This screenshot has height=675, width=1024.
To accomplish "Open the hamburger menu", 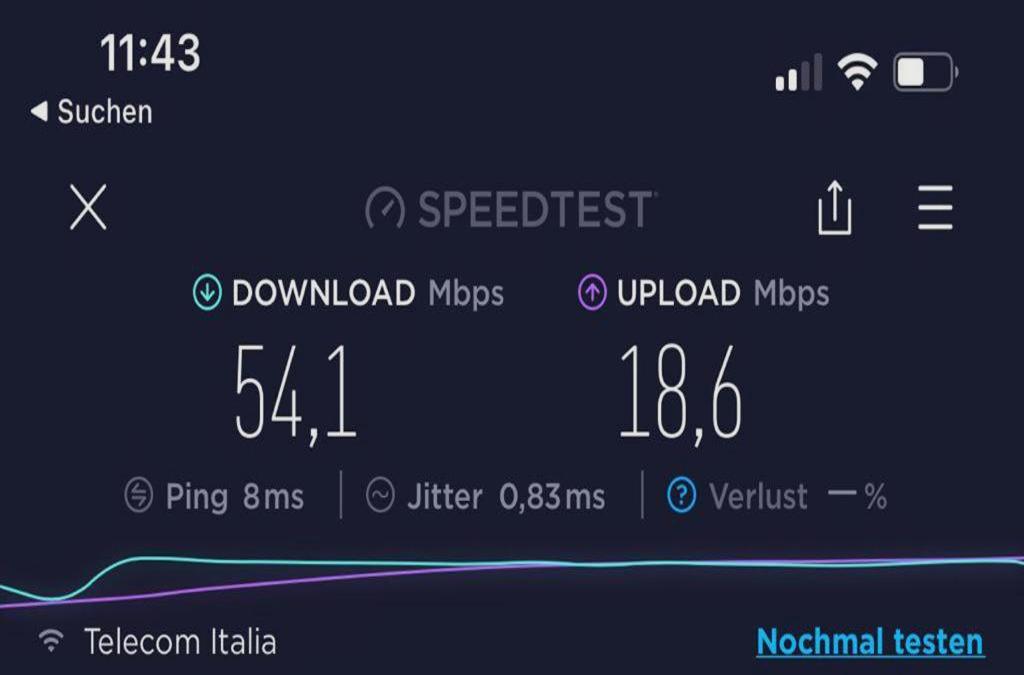I will [935, 210].
